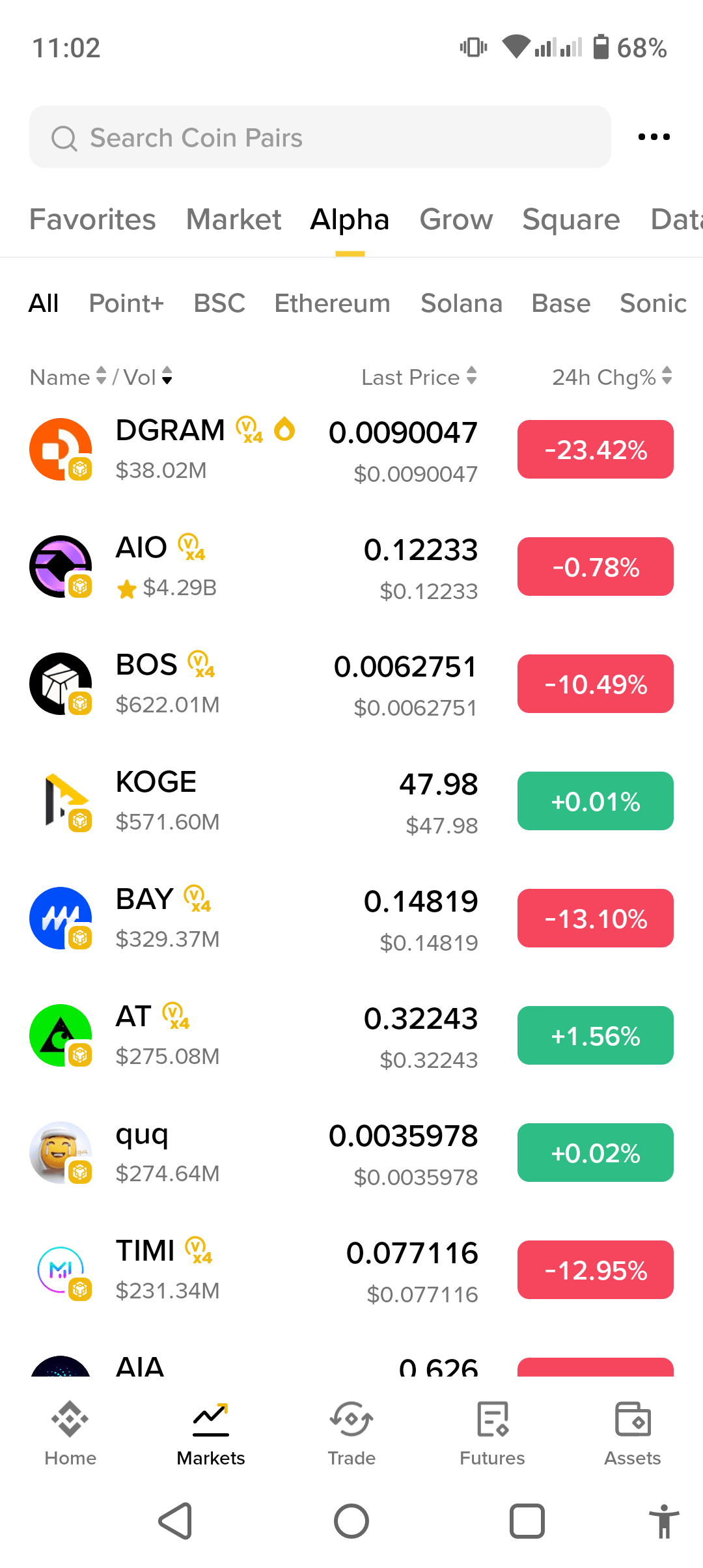Open the TIMI coin row
The image size is (703, 1568).
click(351, 1270)
